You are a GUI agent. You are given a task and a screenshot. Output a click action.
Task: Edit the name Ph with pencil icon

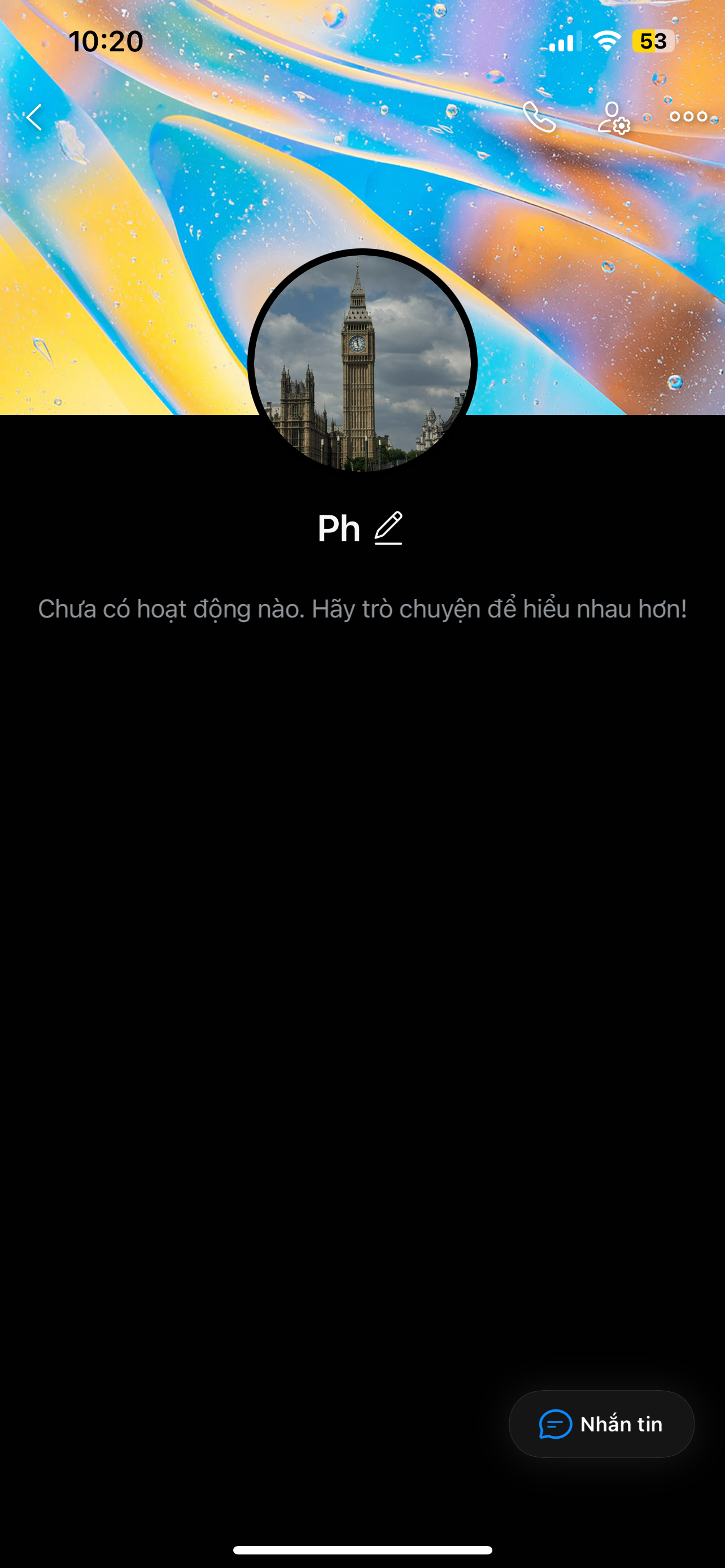point(388,528)
